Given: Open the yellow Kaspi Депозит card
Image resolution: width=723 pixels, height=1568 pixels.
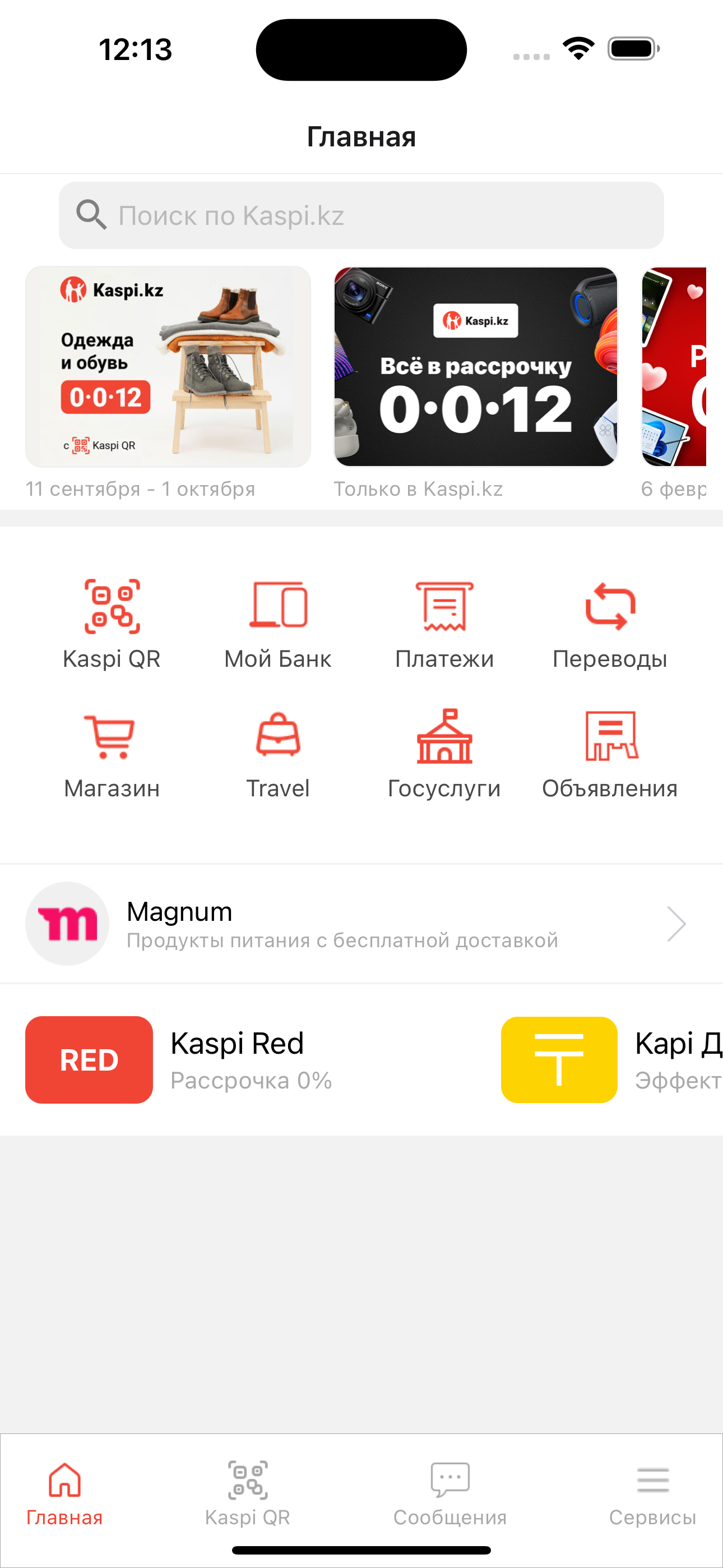Looking at the screenshot, I should [609, 1060].
